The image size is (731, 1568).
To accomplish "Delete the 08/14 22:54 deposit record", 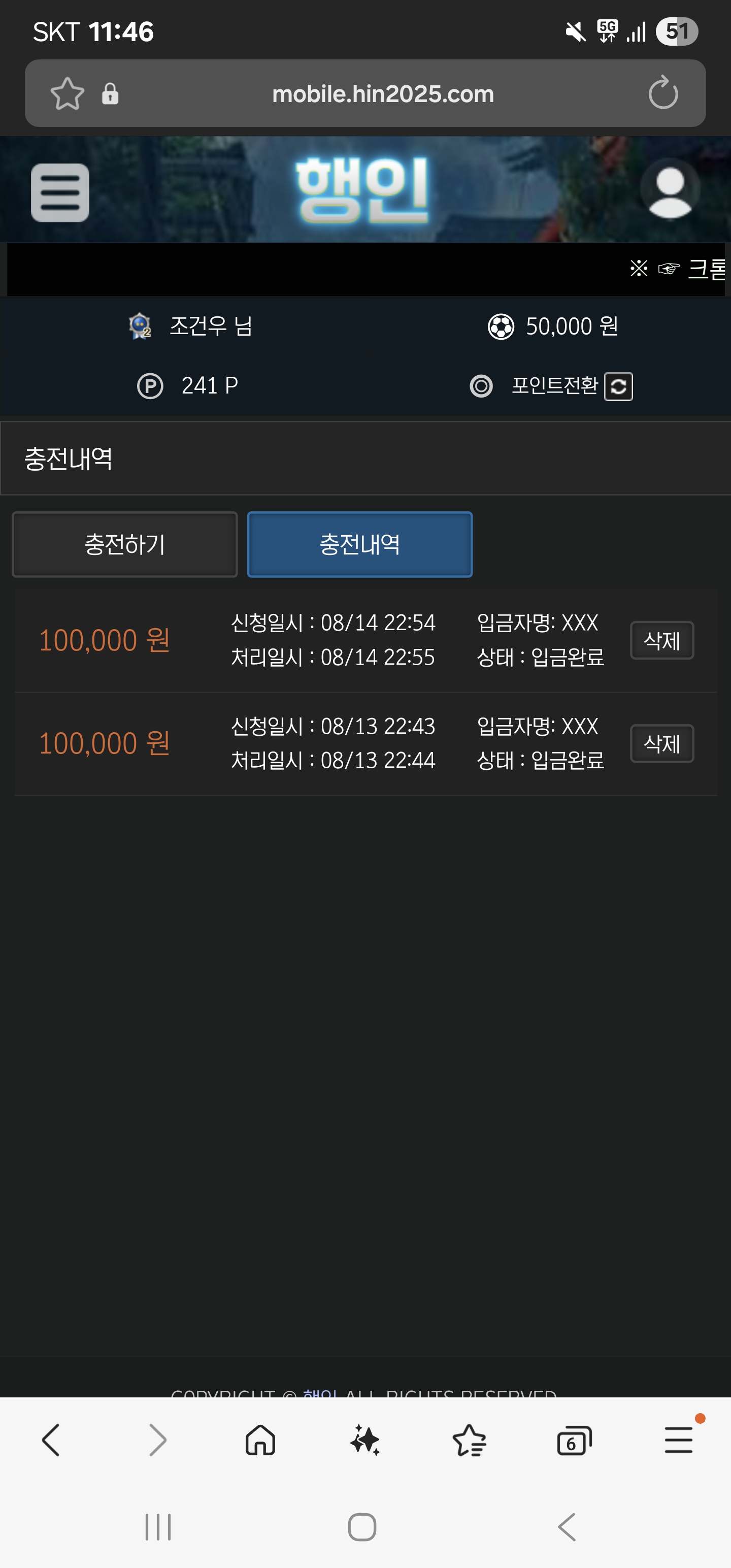I will point(661,640).
